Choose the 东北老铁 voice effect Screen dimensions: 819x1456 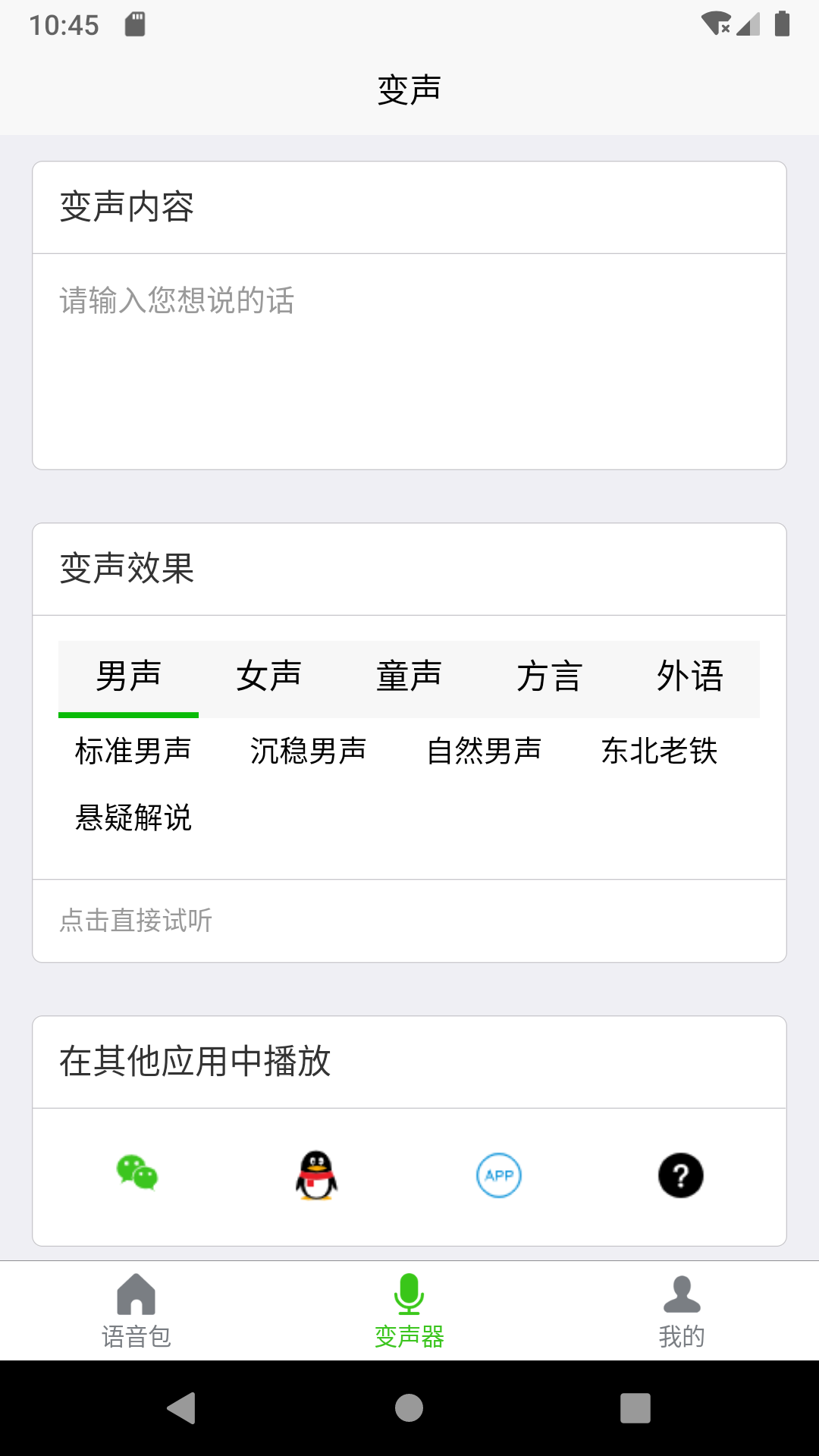(x=660, y=752)
